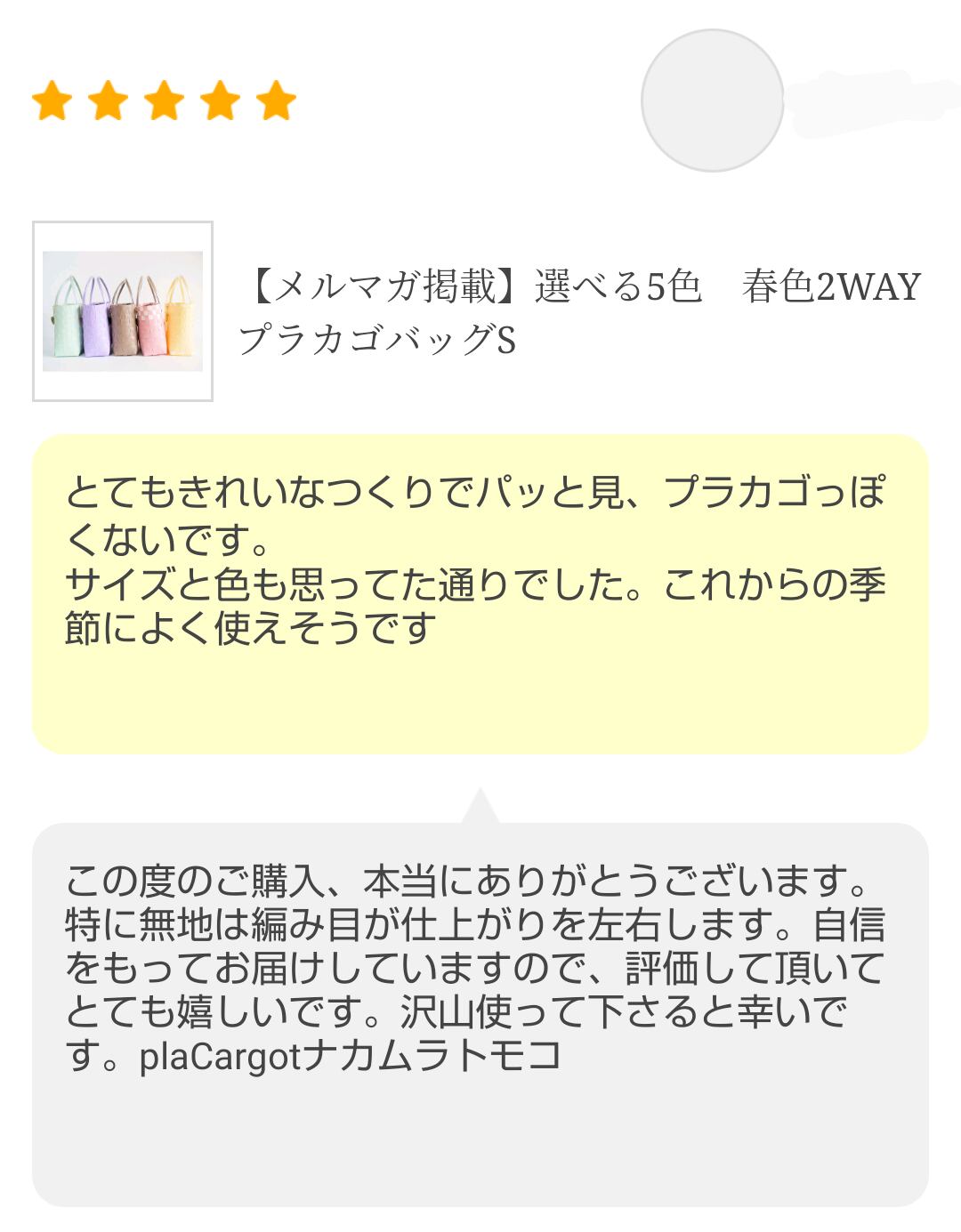Click the メルマガ掲載 product title
The image size is (961, 1232).
(578, 285)
